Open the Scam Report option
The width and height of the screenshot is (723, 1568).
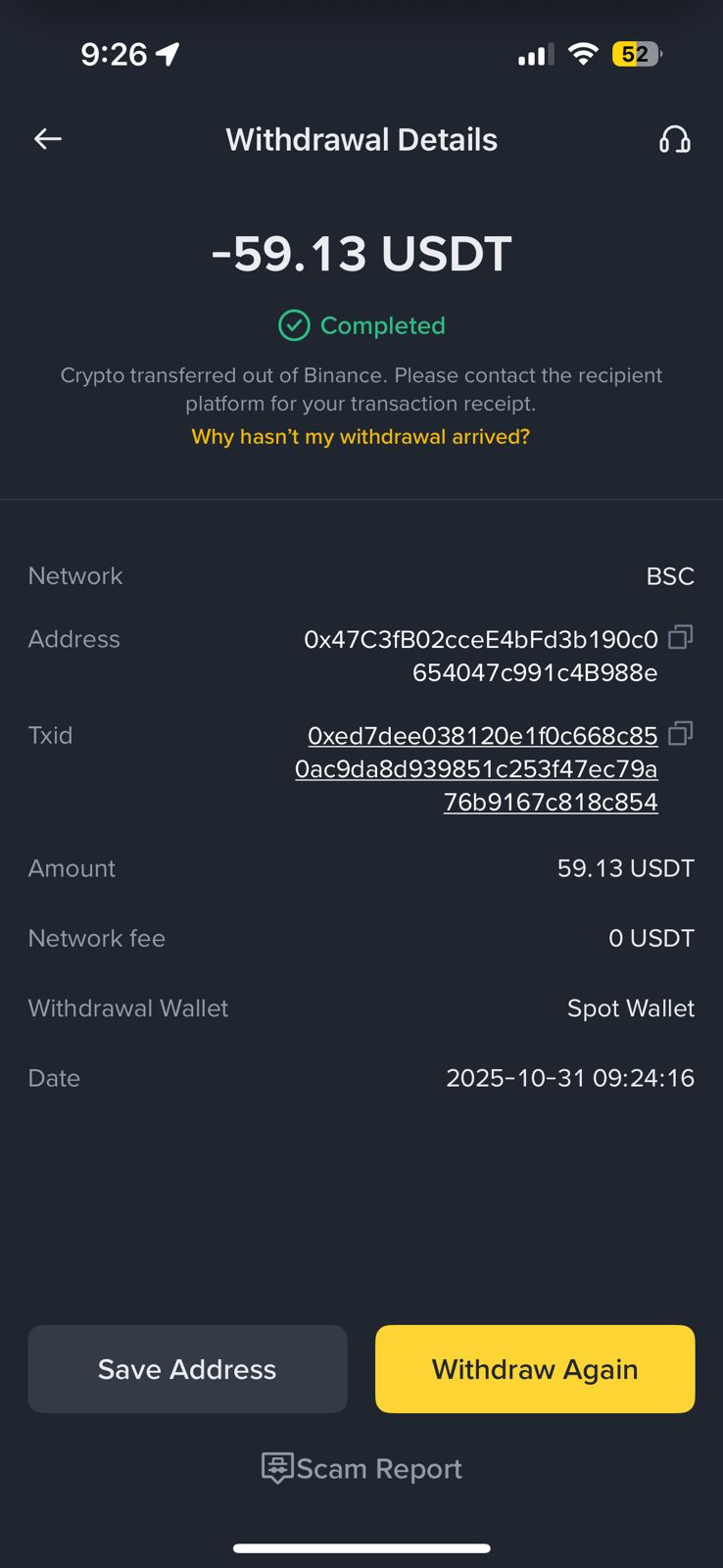(x=361, y=1468)
